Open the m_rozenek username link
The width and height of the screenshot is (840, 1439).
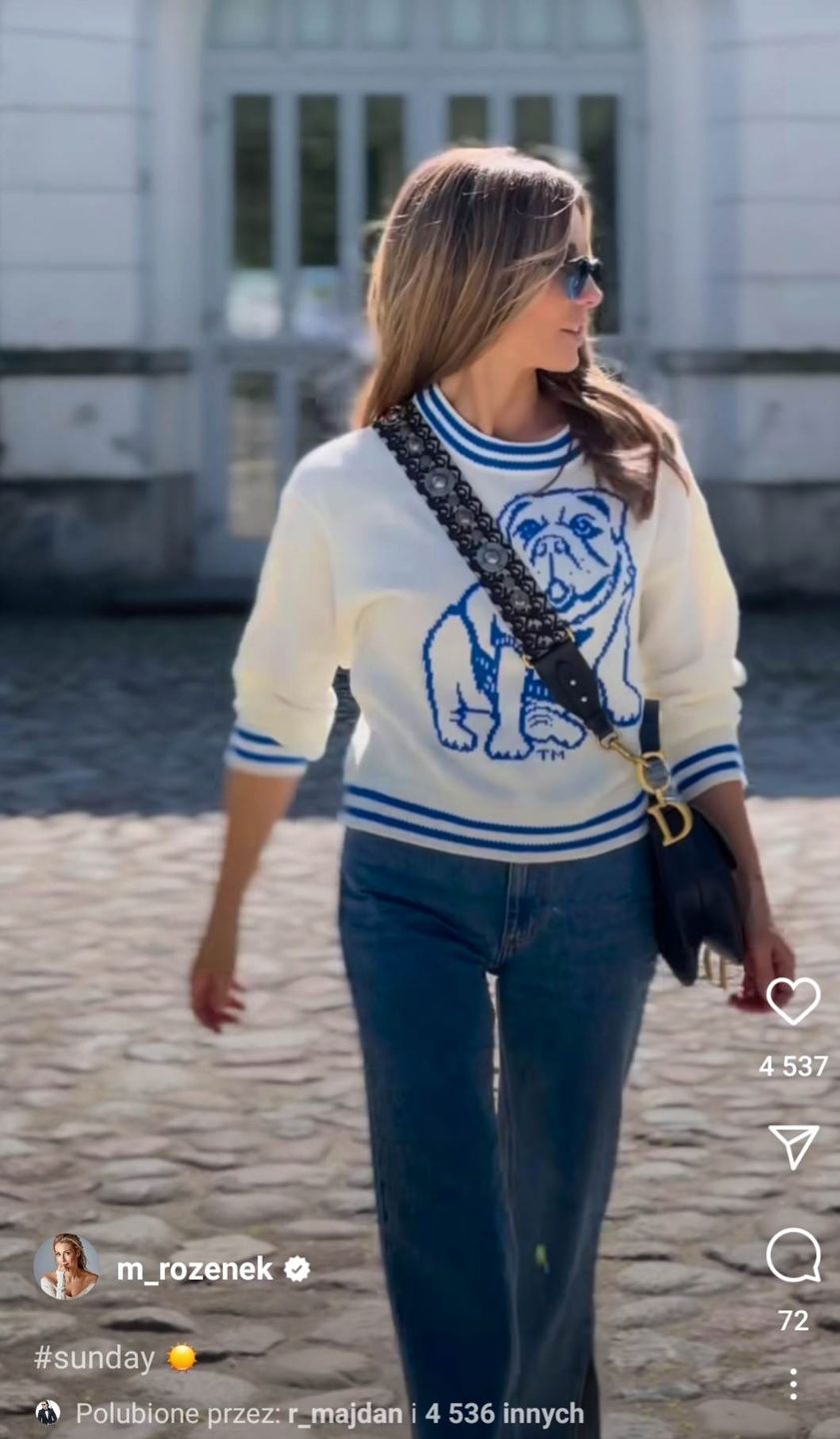pyautogui.click(x=195, y=1269)
